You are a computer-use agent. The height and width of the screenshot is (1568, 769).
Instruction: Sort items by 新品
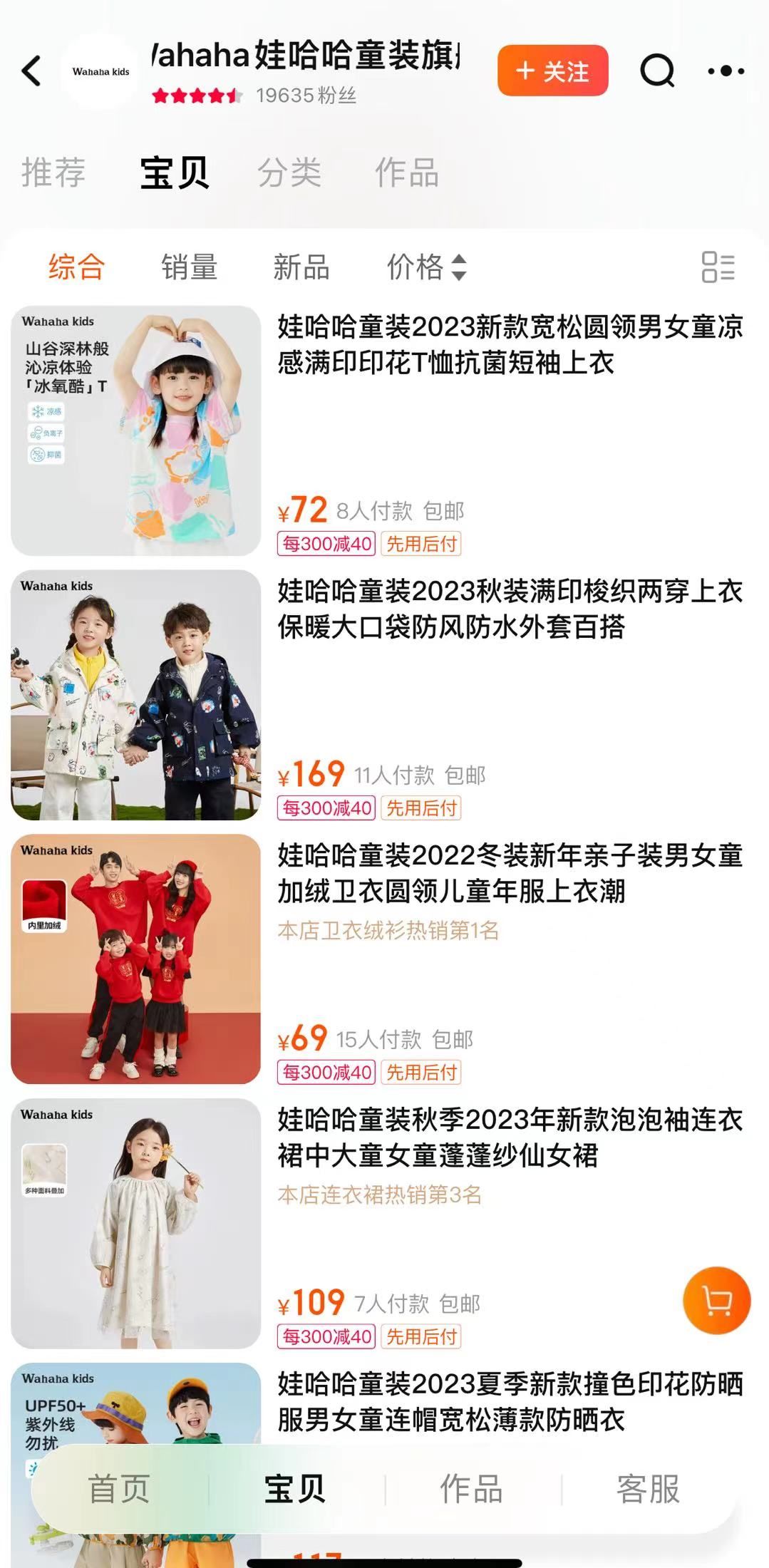click(x=301, y=267)
